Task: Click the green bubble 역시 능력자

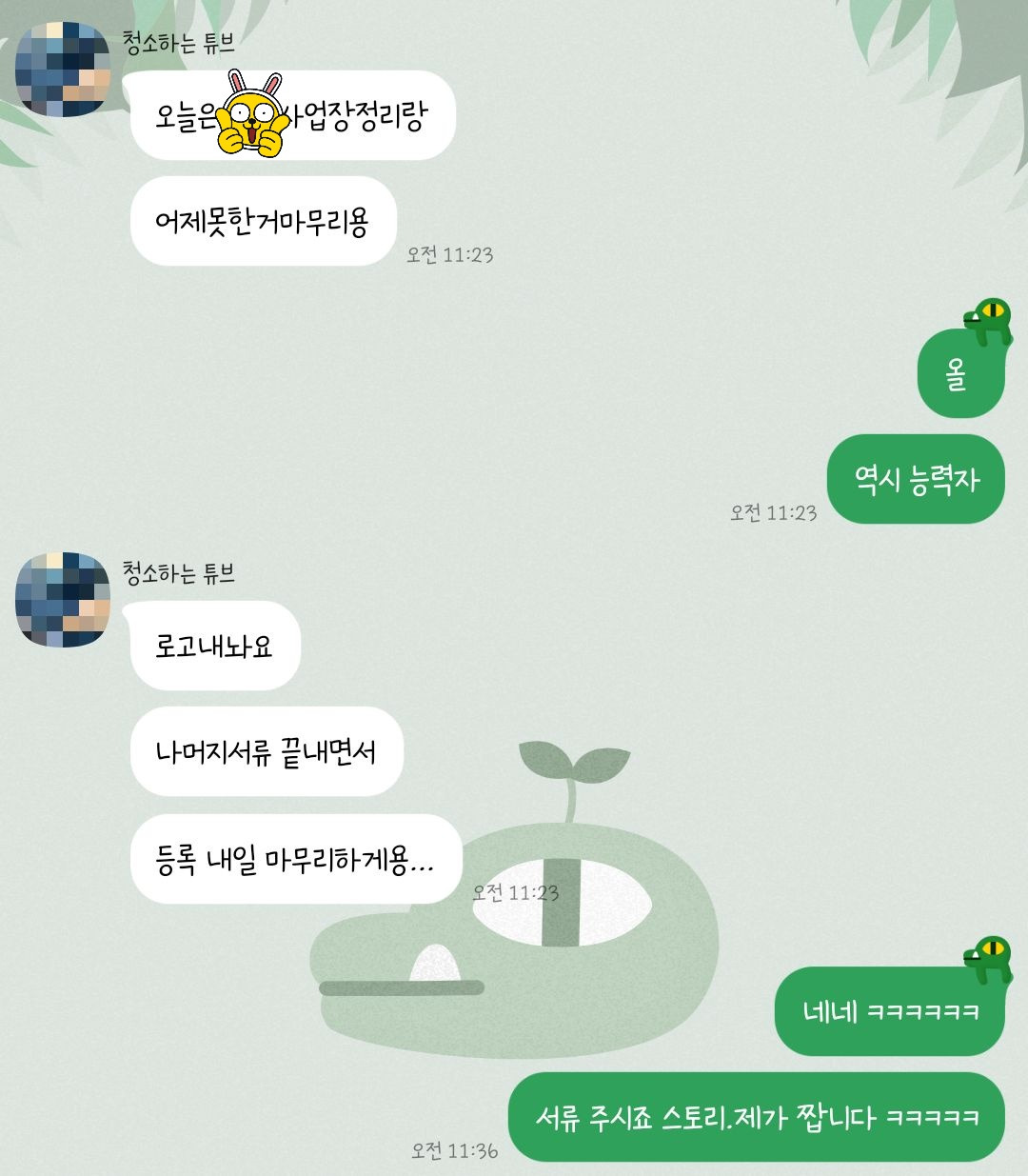Action: point(916,479)
